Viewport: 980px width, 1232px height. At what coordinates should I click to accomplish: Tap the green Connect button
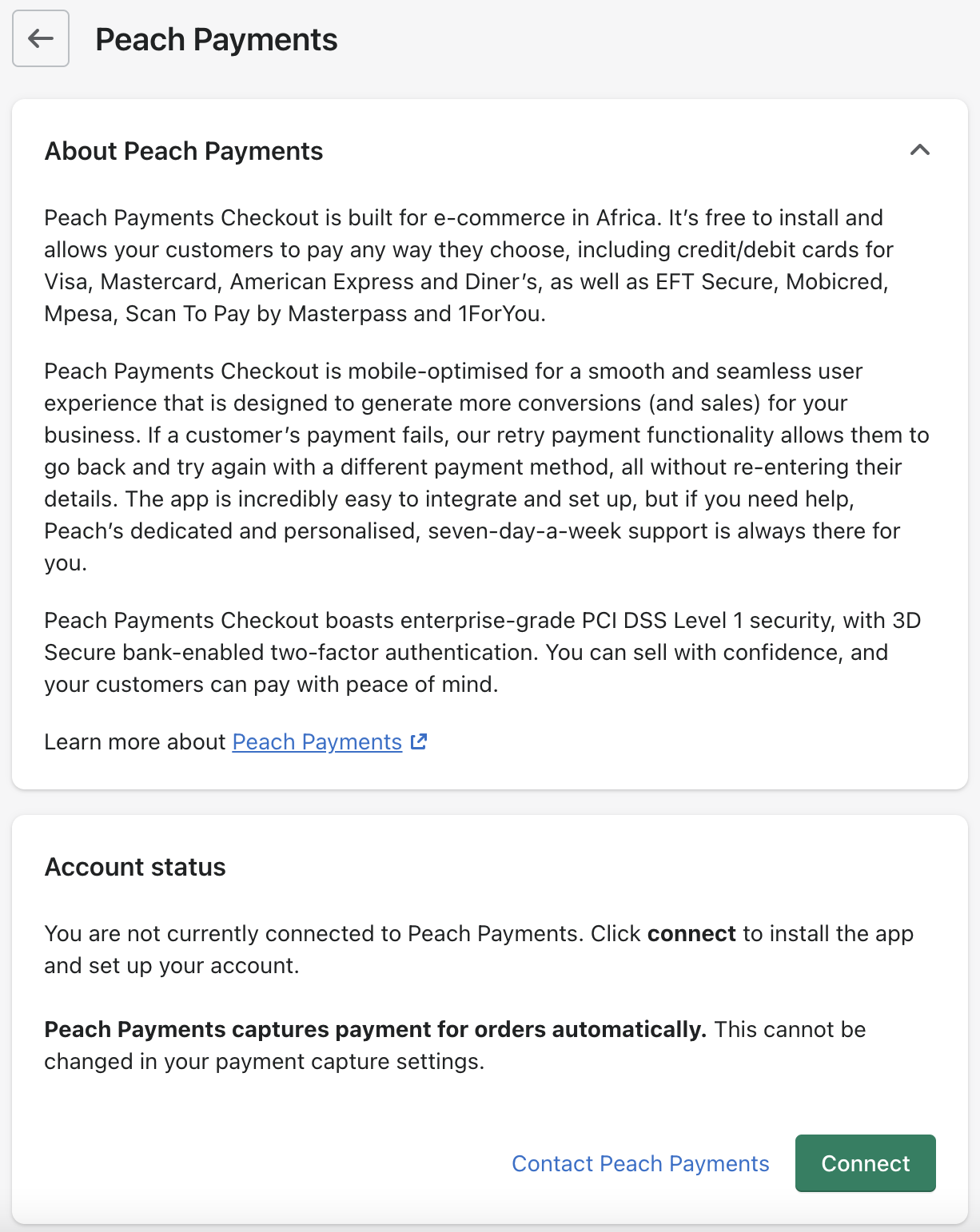pos(865,1163)
